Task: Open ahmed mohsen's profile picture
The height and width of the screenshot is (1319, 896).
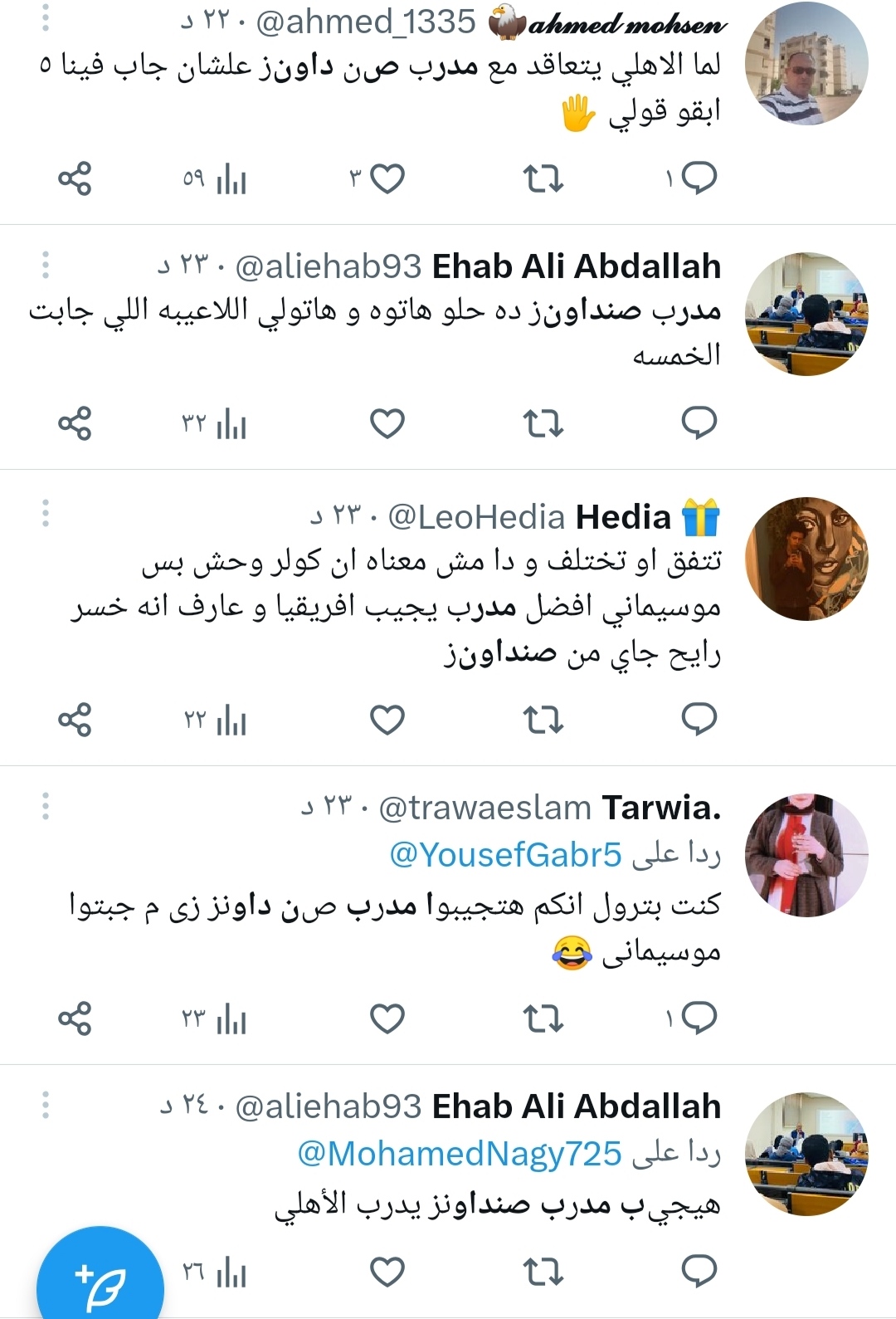Action: pos(806,64)
